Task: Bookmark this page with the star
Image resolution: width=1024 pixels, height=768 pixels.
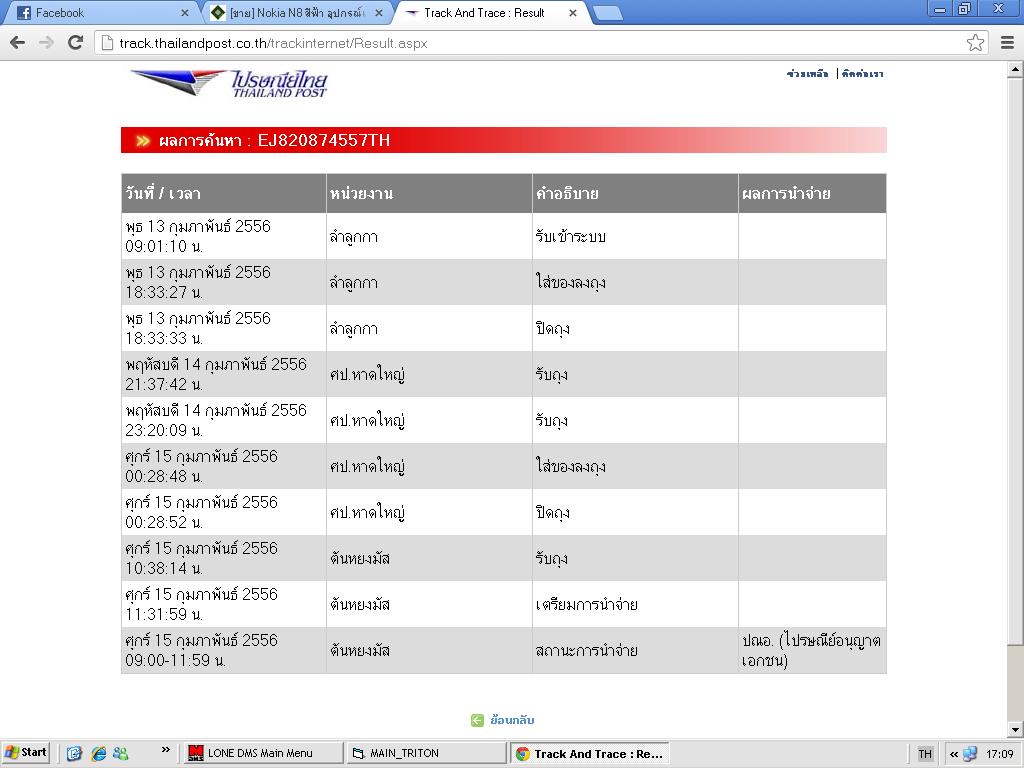Action: click(x=975, y=42)
